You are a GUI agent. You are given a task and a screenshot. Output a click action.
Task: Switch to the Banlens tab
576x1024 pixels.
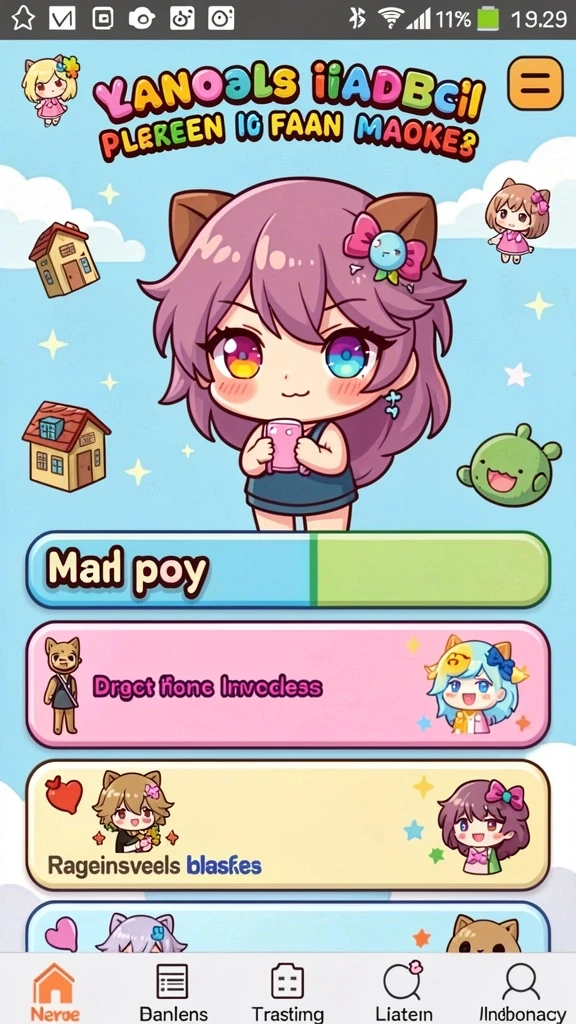pos(173,991)
